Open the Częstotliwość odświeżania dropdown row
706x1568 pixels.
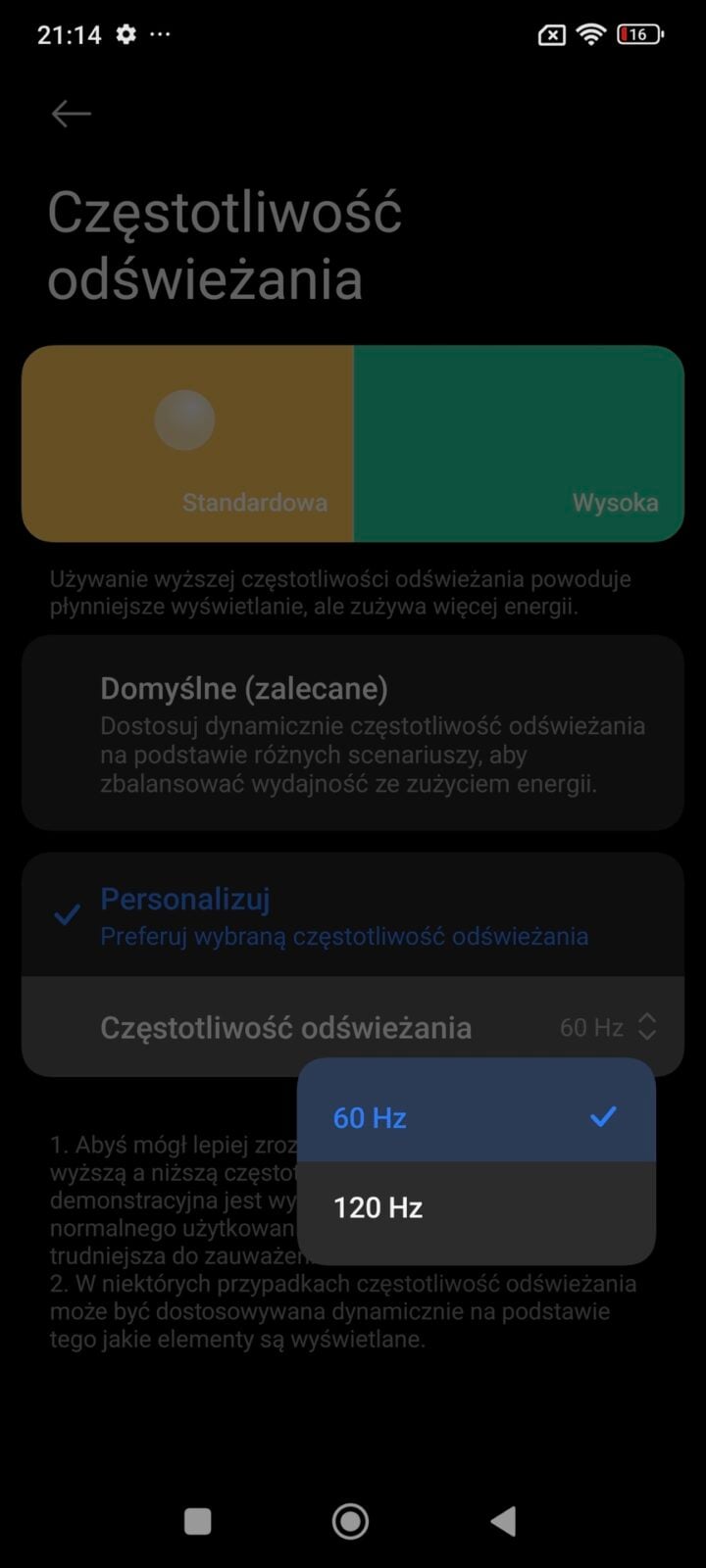coord(352,1027)
